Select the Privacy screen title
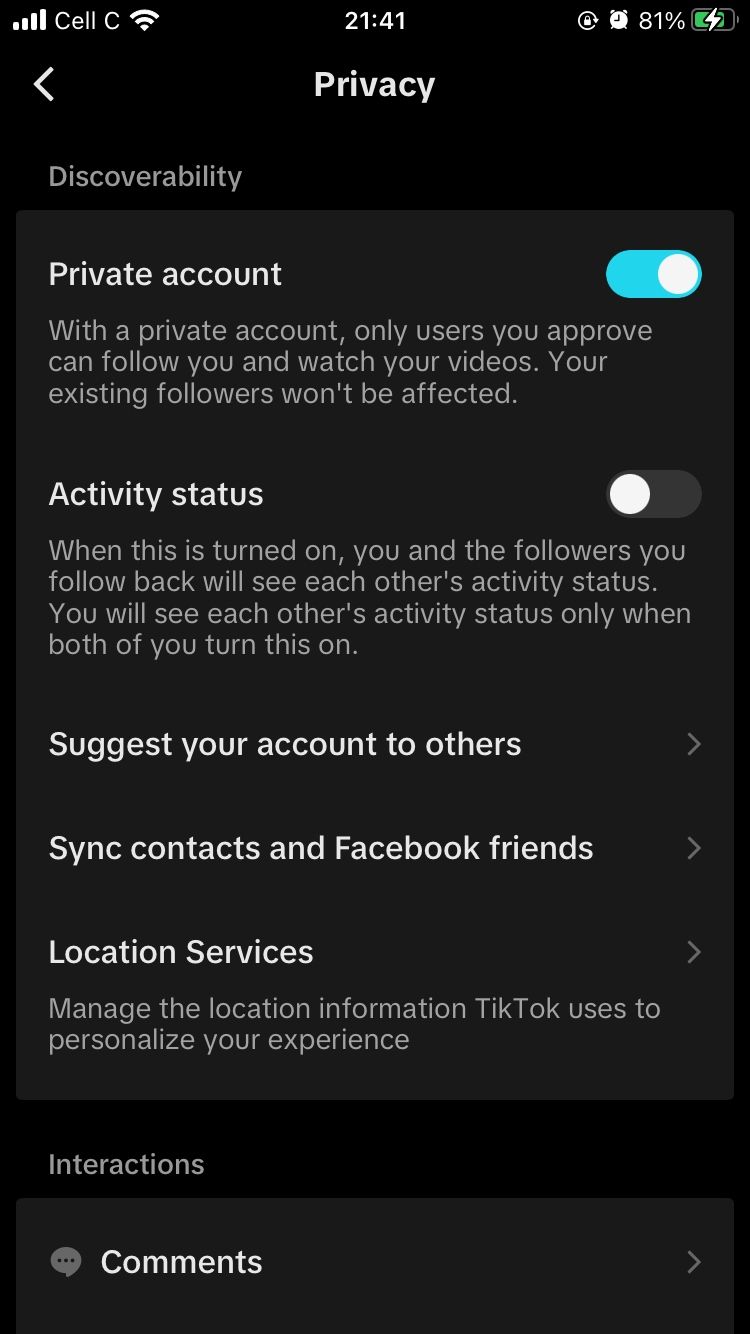750x1334 pixels. 374,84
